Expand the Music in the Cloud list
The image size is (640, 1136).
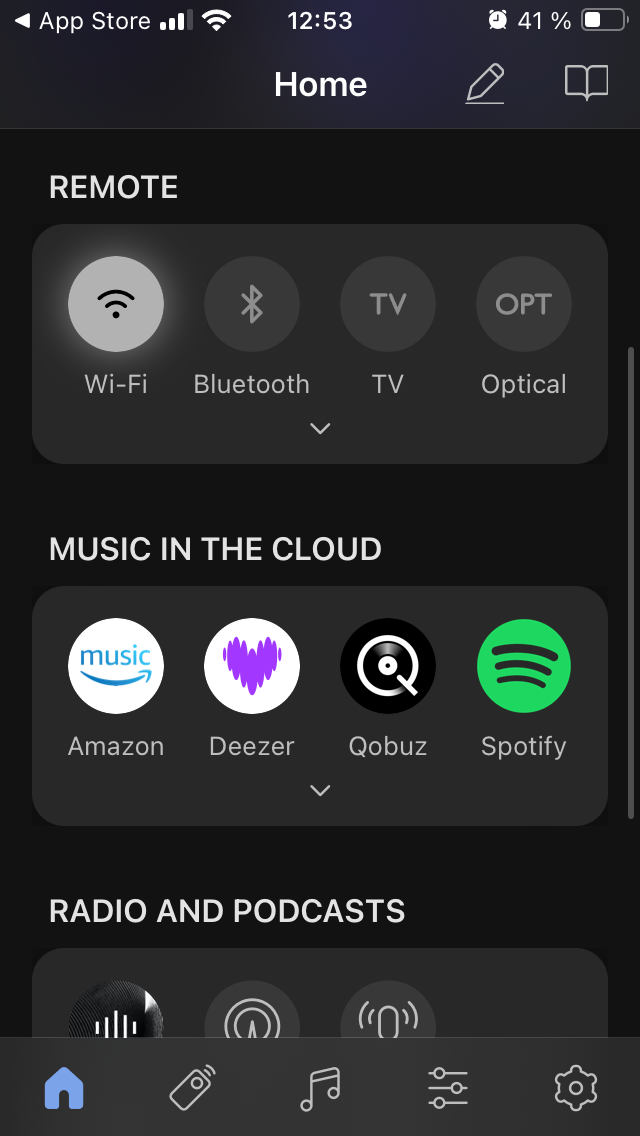(320, 790)
